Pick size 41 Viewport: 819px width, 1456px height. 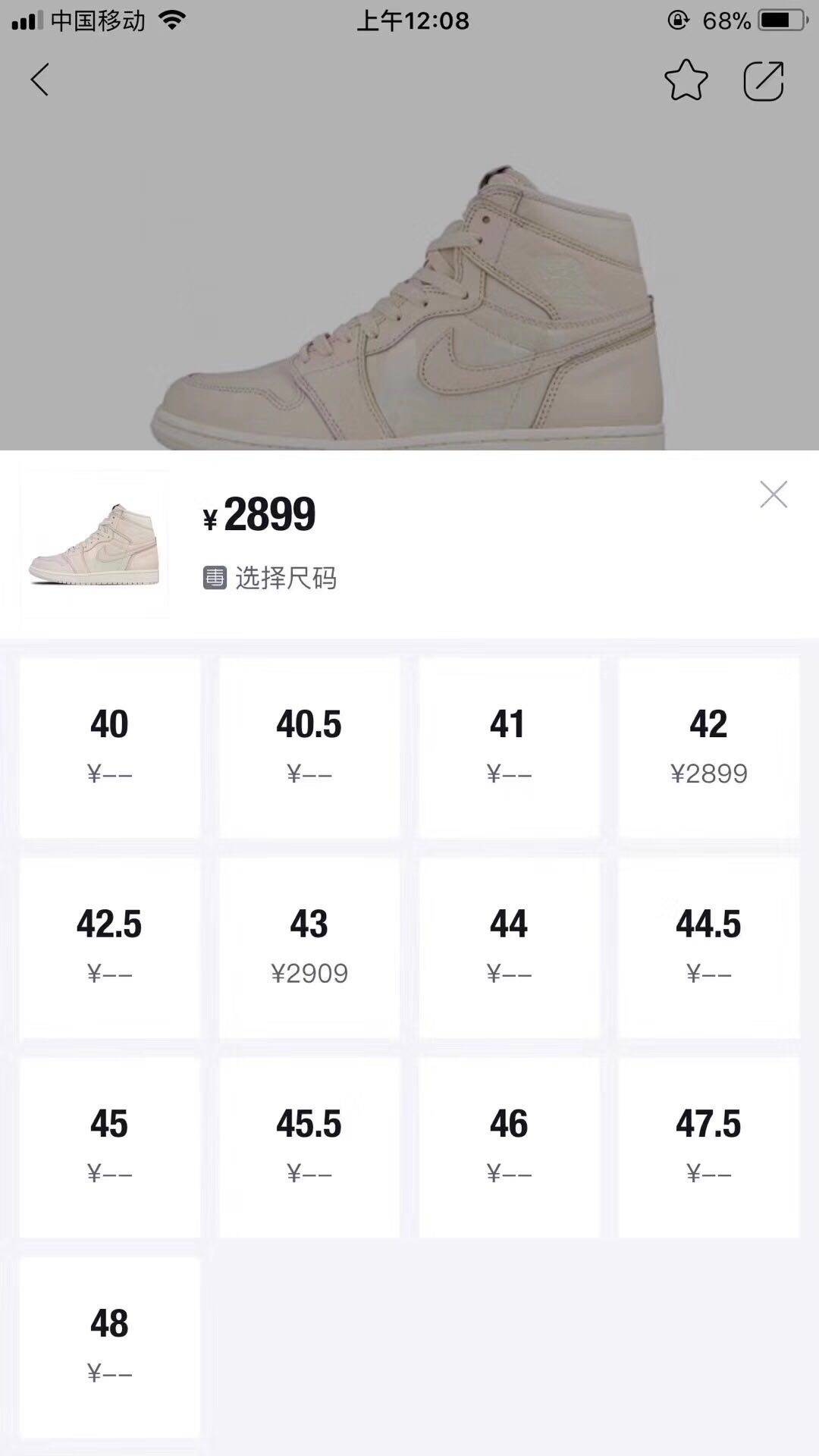coord(509,747)
